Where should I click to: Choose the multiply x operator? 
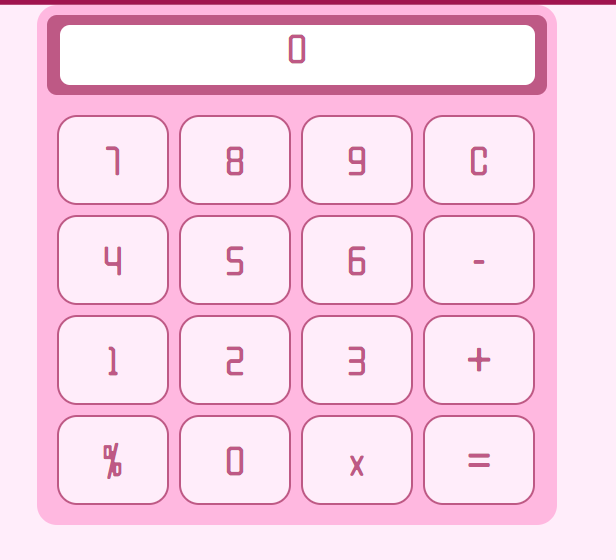point(357,460)
